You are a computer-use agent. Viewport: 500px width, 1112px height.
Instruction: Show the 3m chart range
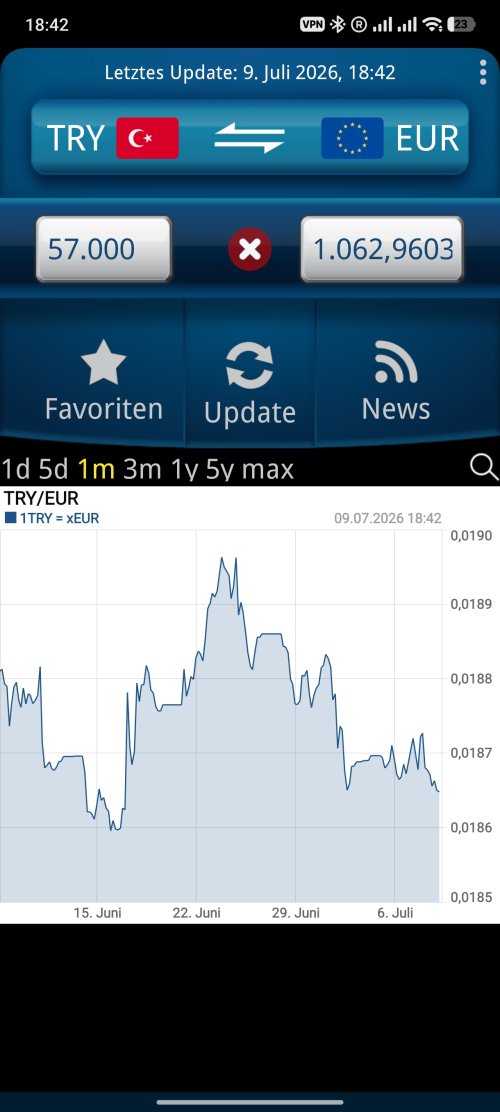point(143,469)
